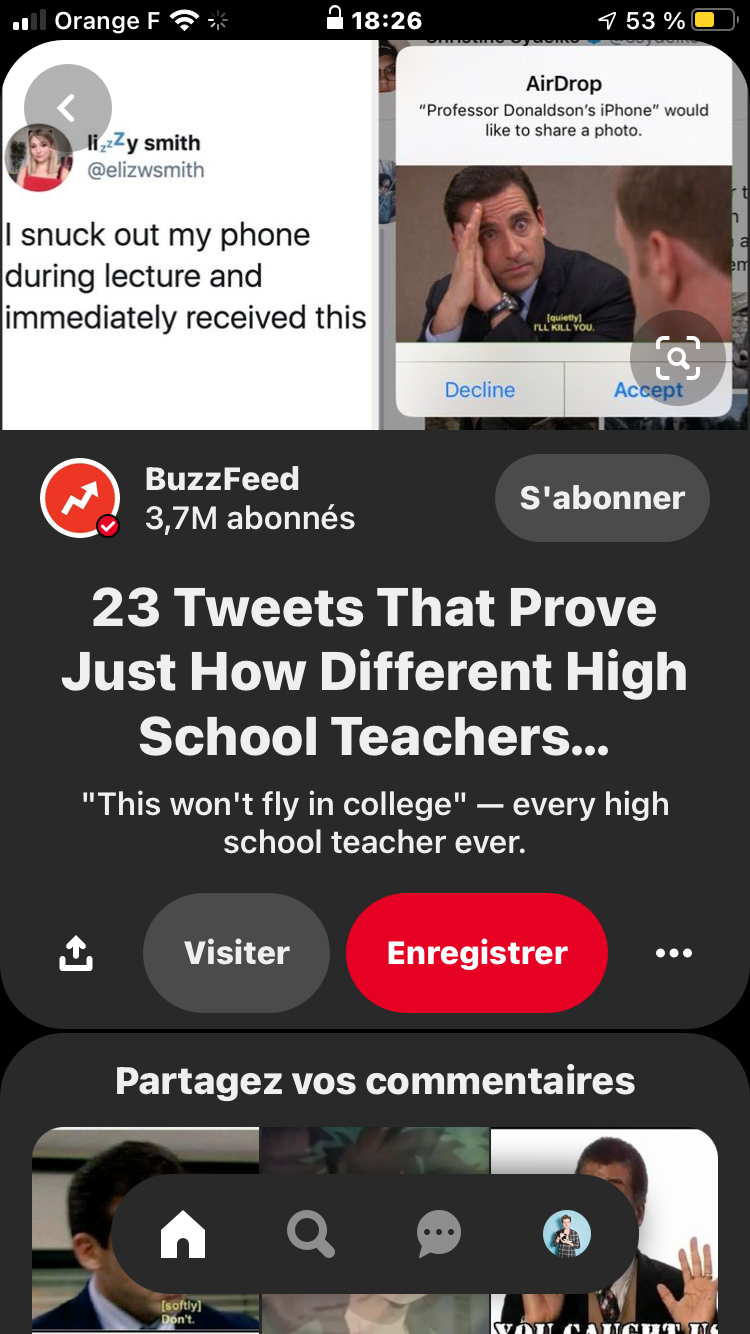Screen dimensions: 750x1334
Task: Share this pin
Action: [76, 953]
